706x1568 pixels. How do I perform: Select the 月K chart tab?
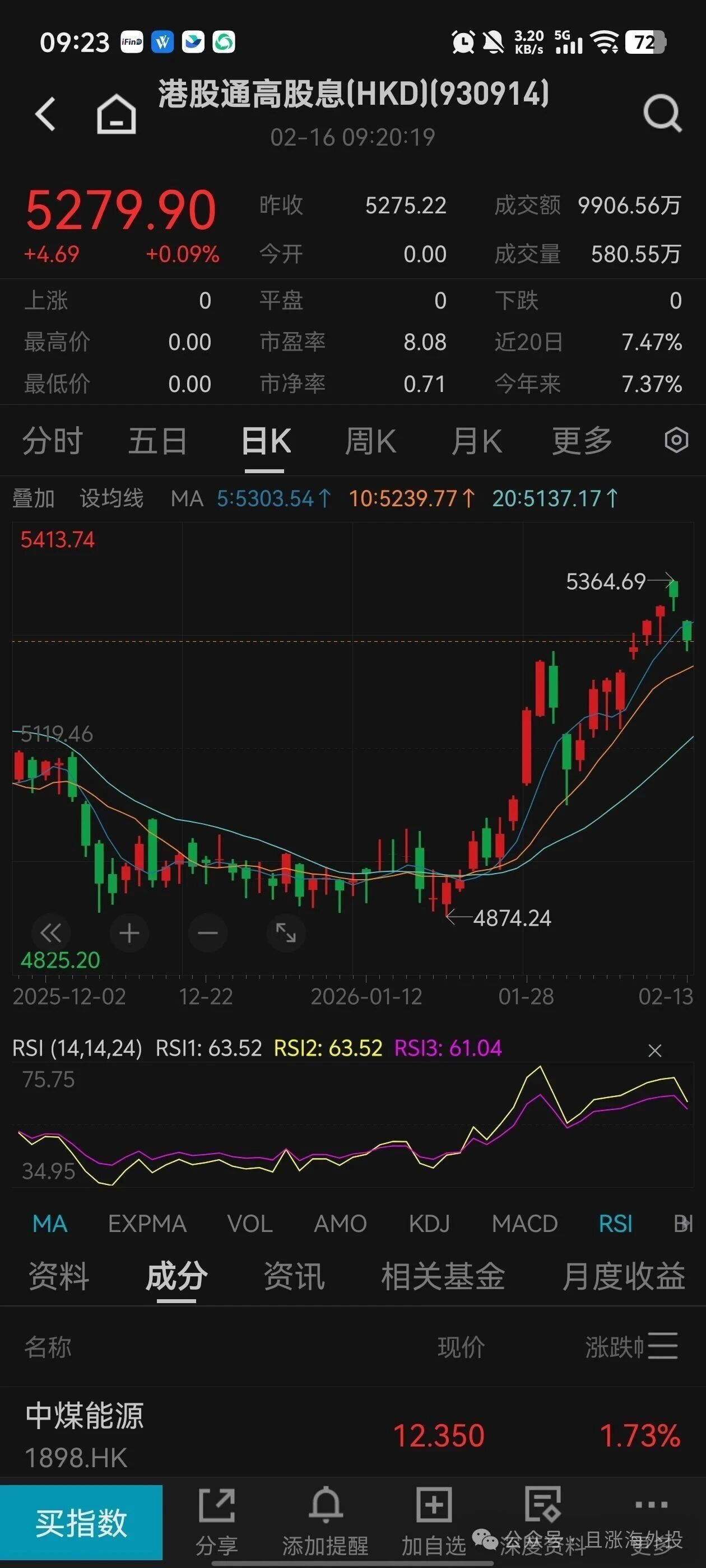[476, 441]
